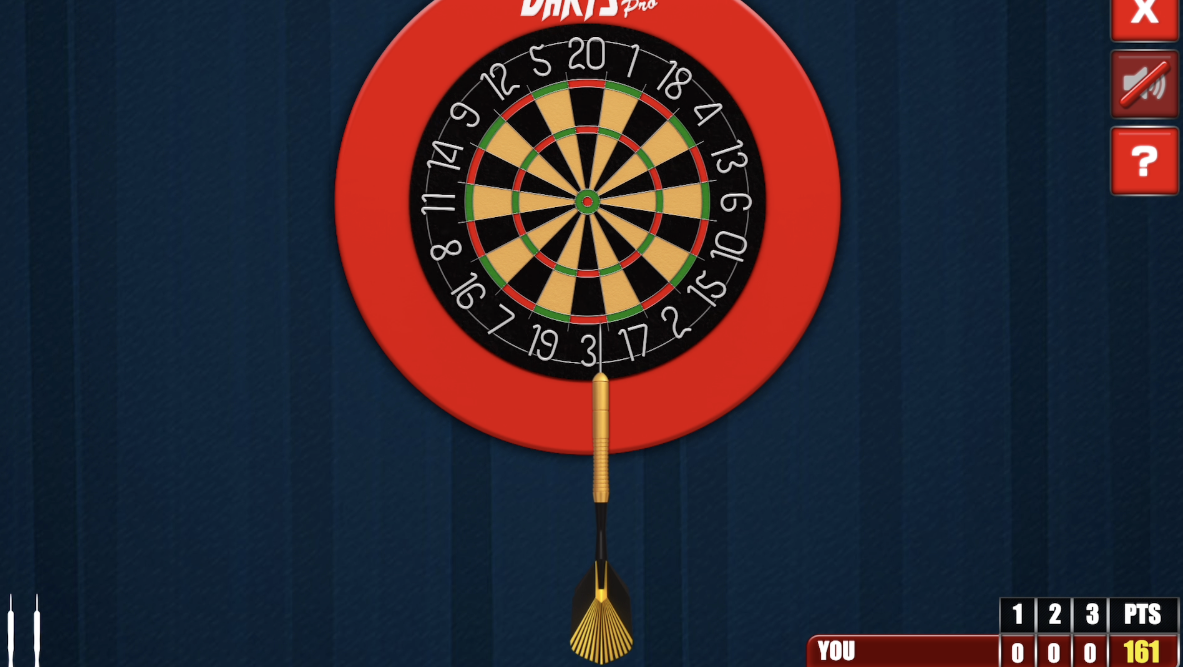Open the question mark help button
This screenshot has height=667, width=1183.
click(1144, 160)
